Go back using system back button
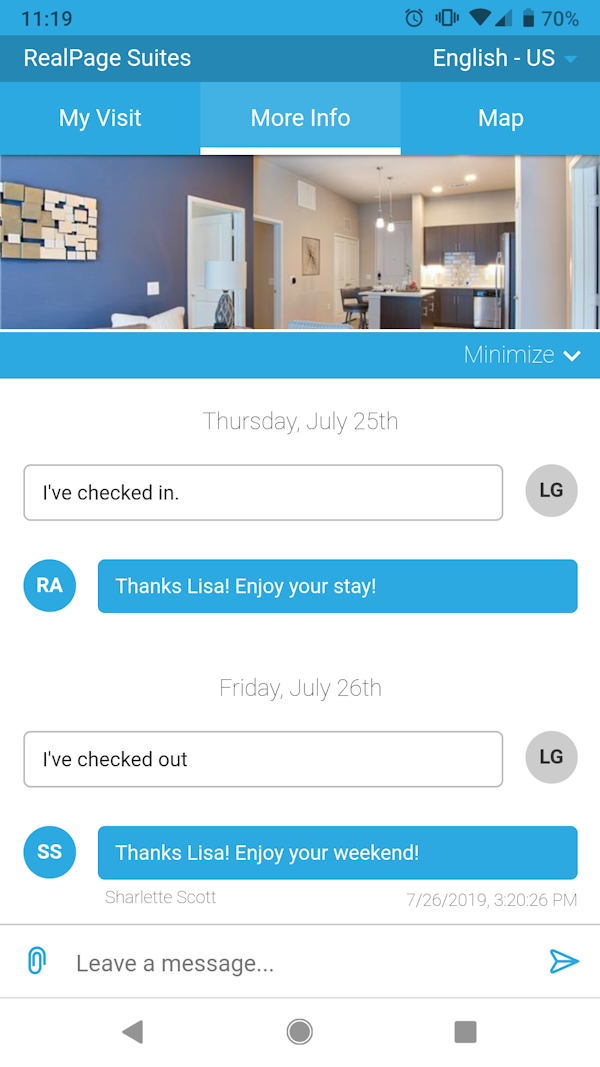 click(132, 1031)
